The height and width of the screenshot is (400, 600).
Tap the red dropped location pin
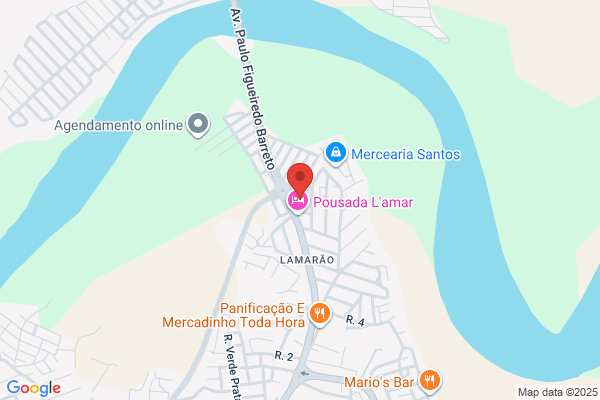pos(300,180)
